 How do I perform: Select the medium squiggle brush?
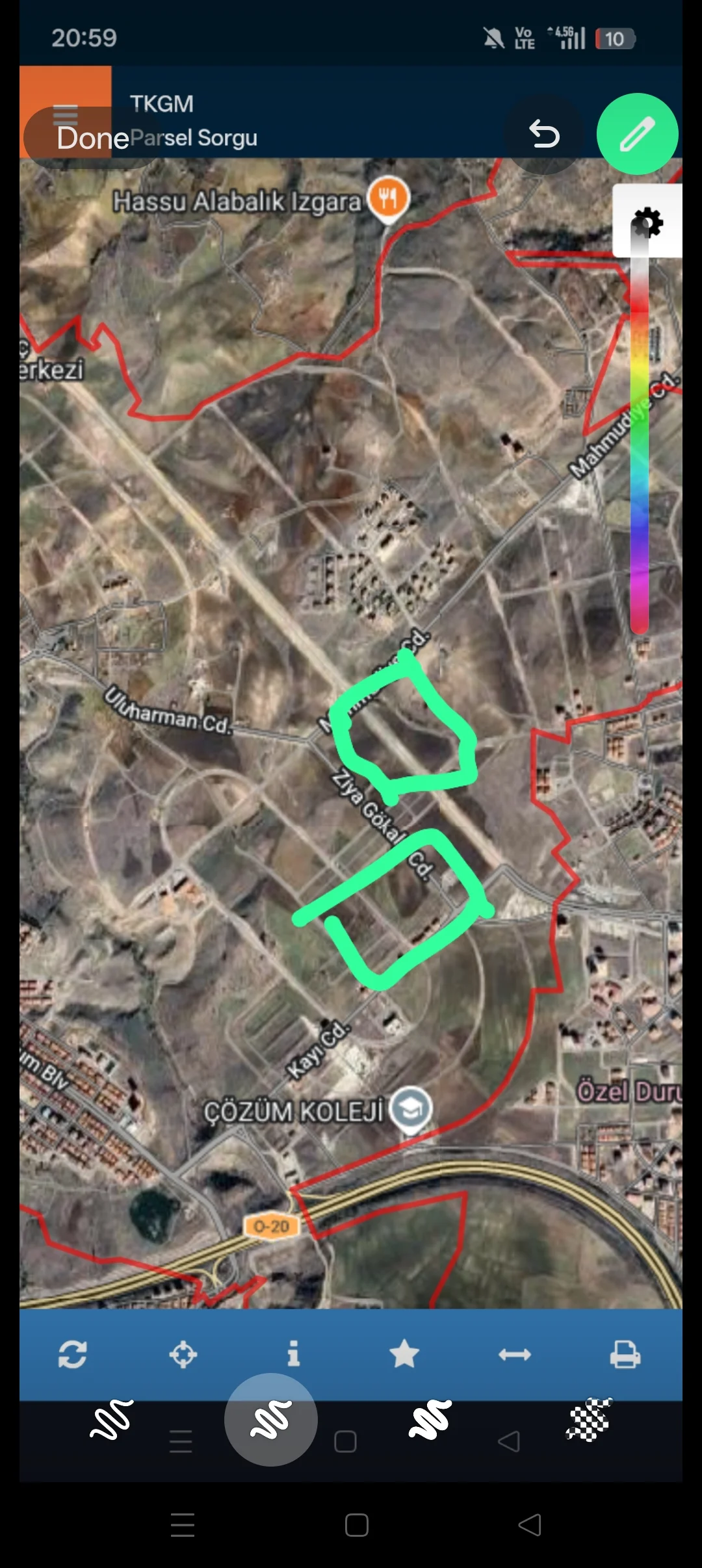tap(270, 1420)
